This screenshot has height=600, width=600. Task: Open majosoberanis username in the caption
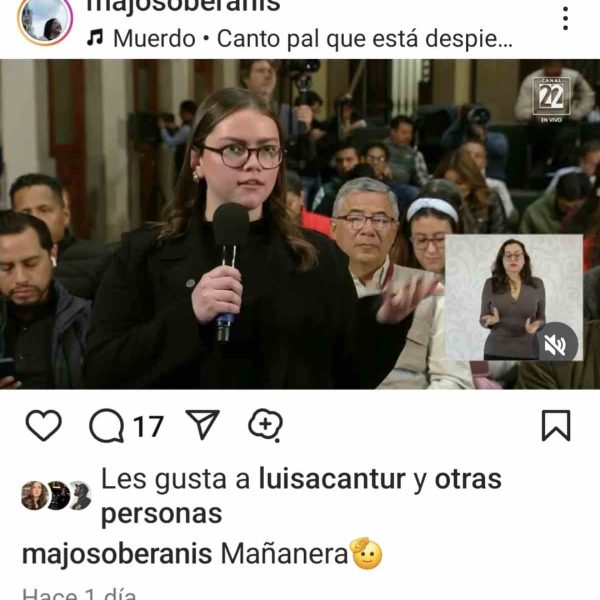pyautogui.click(x=116, y=553)
